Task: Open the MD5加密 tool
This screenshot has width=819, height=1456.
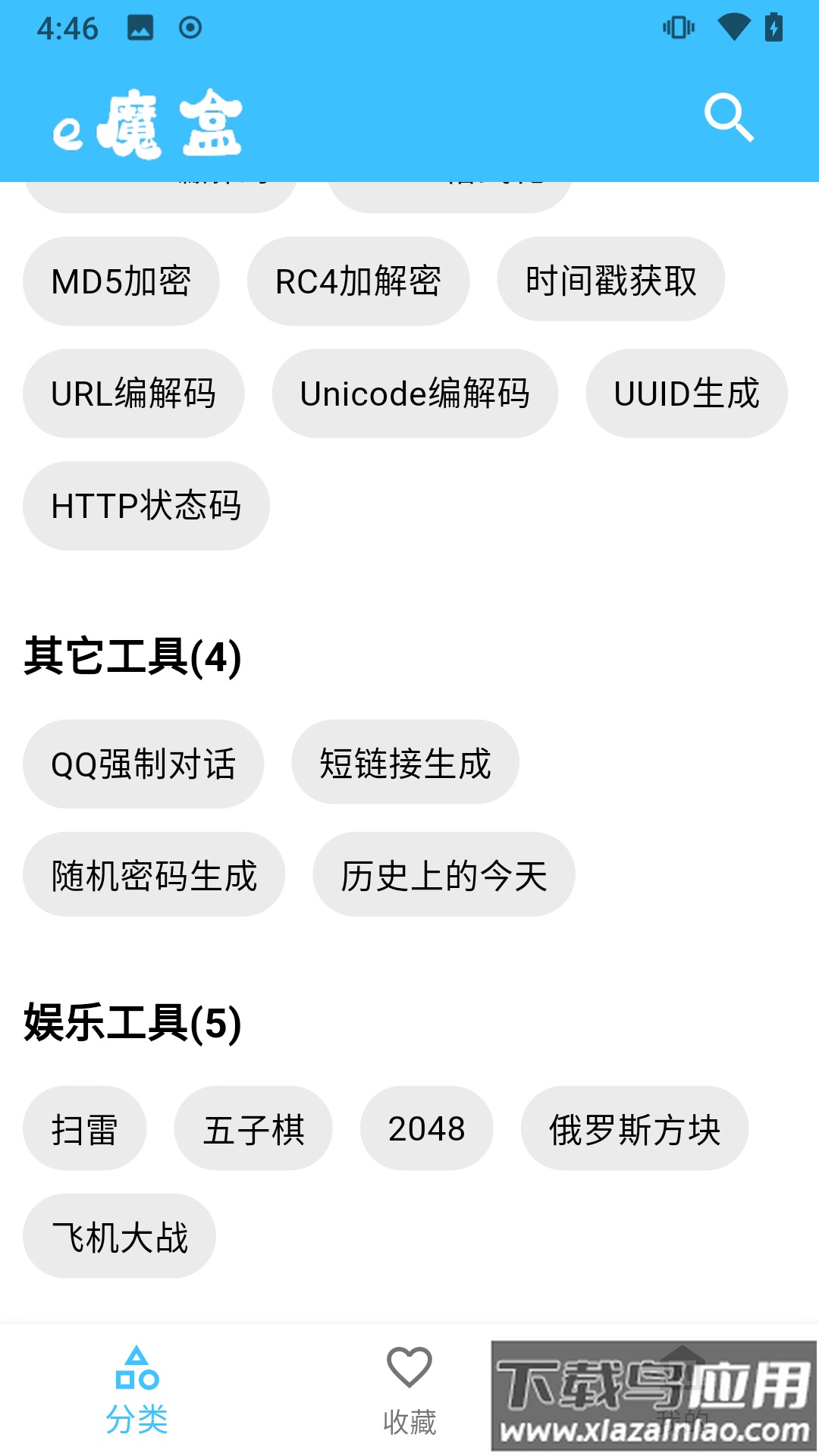Action: (x=121, y=280)
